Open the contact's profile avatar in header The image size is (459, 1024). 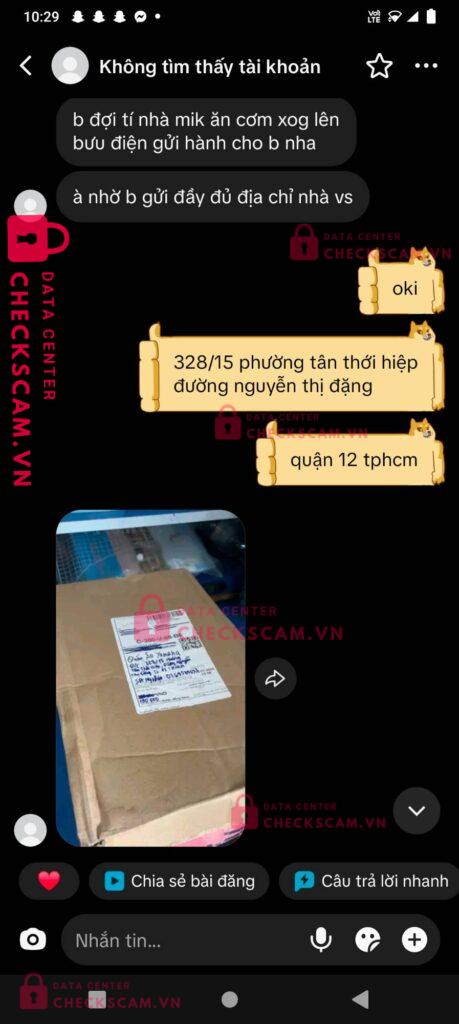(x=70, y=66)
